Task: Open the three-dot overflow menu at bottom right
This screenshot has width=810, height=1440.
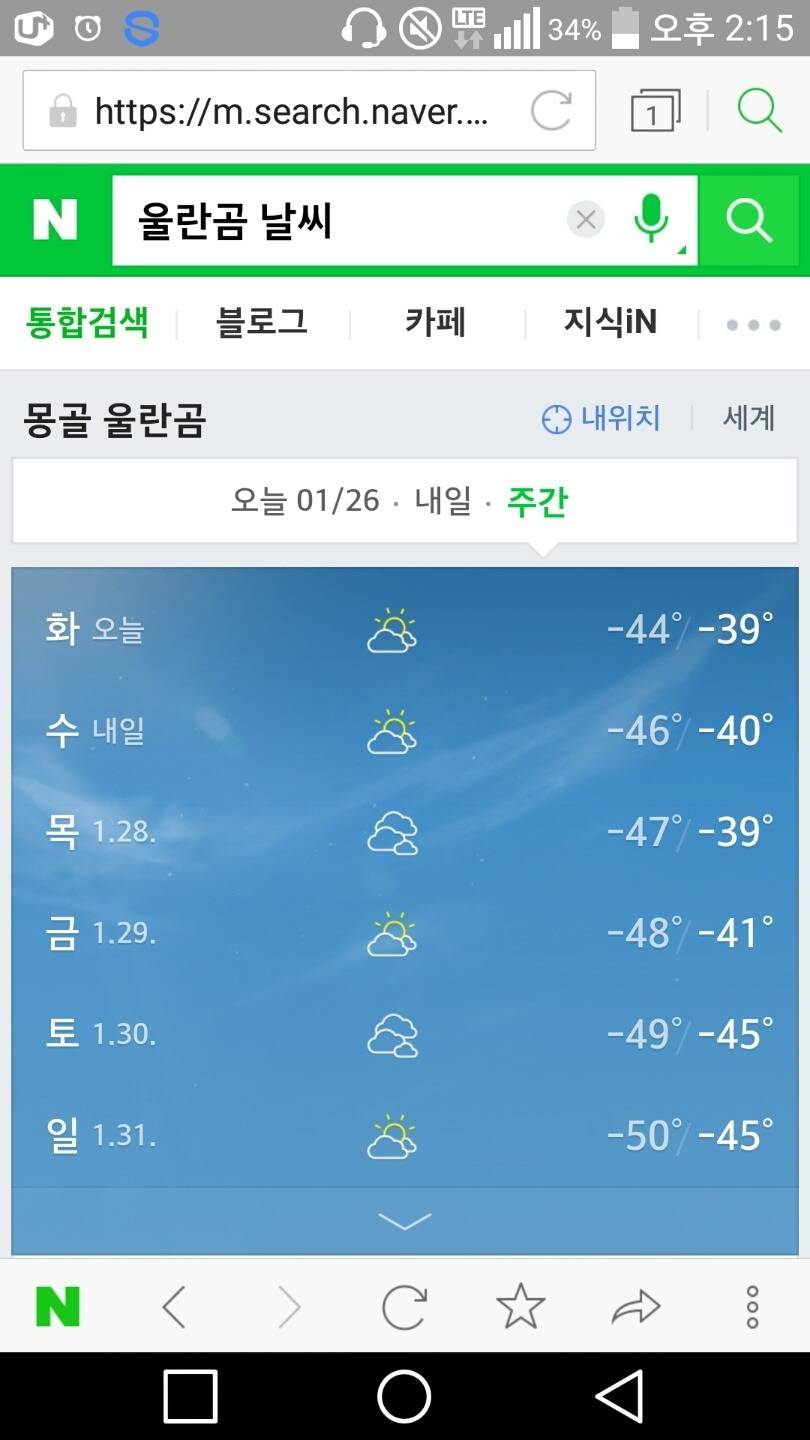Action: pyautogui.click(x=751, y=1305)
